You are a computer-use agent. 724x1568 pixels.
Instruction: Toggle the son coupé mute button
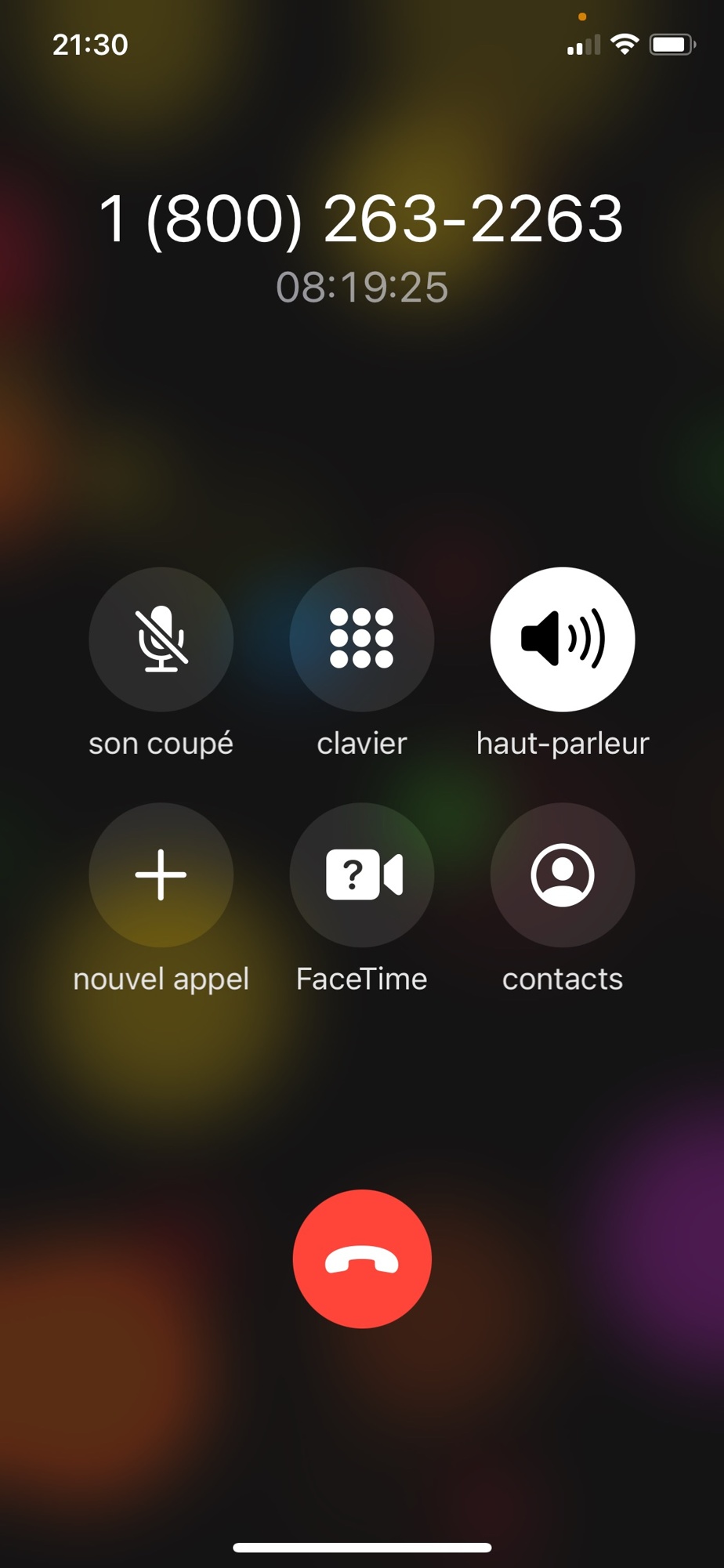tap(161, 639)
